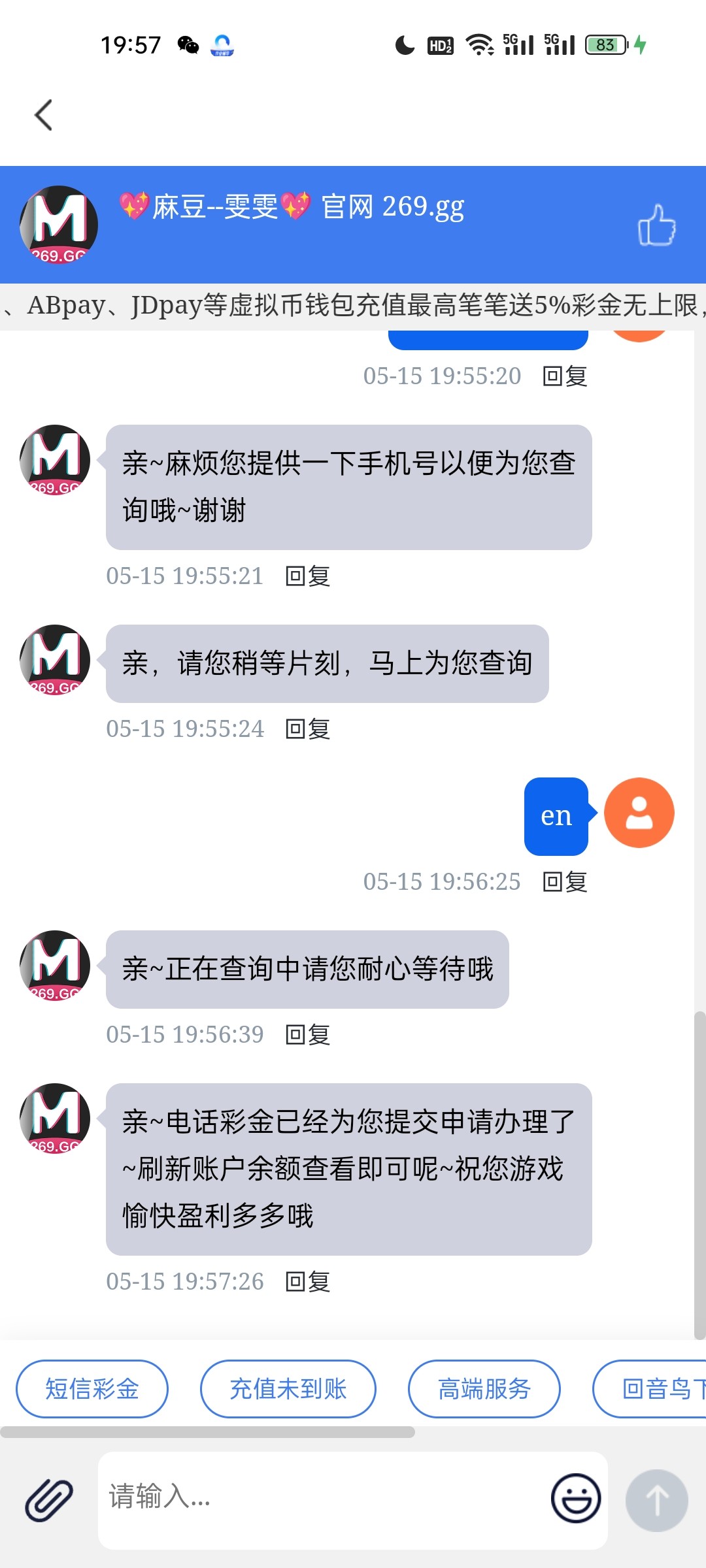Screen dimensions: 706x1568
Task: Go back using the top-left arrow
Action: click(x=43, y=115)
